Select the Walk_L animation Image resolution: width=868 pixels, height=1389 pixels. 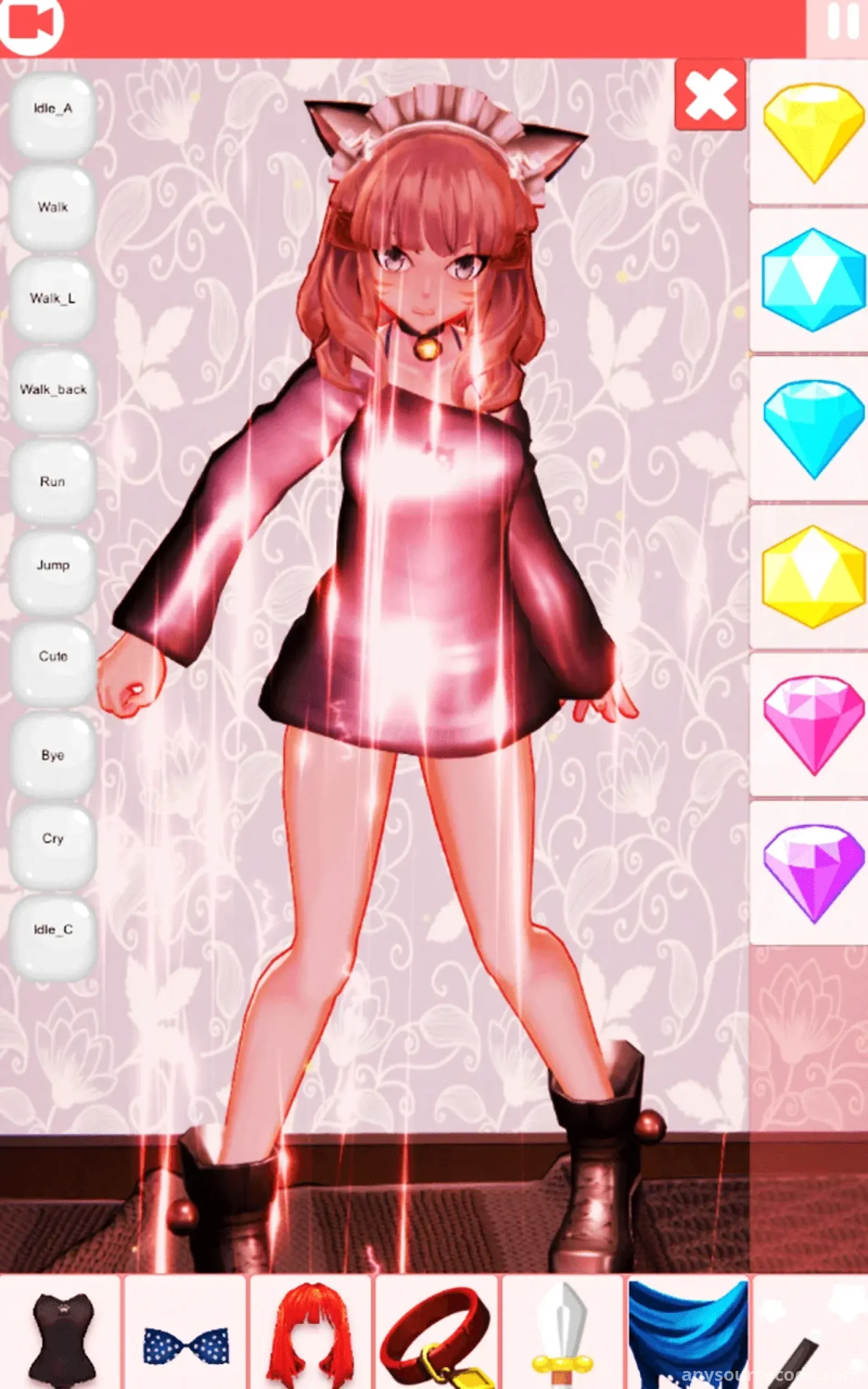[x=53, y=298]
